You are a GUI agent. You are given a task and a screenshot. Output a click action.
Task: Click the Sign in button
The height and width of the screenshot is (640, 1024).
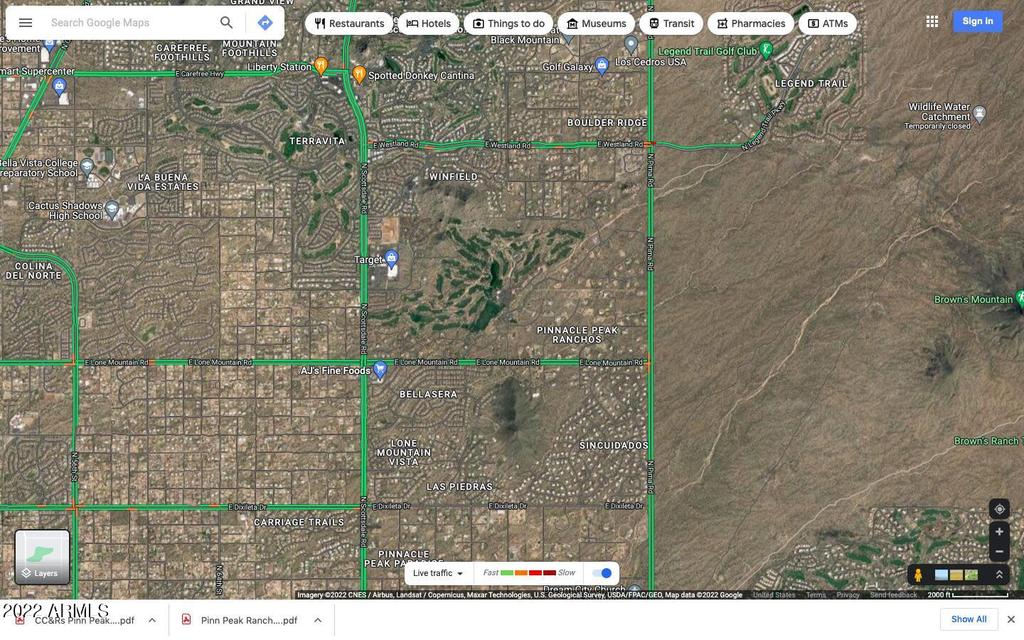pyautogui.click(x=977, y=21)
